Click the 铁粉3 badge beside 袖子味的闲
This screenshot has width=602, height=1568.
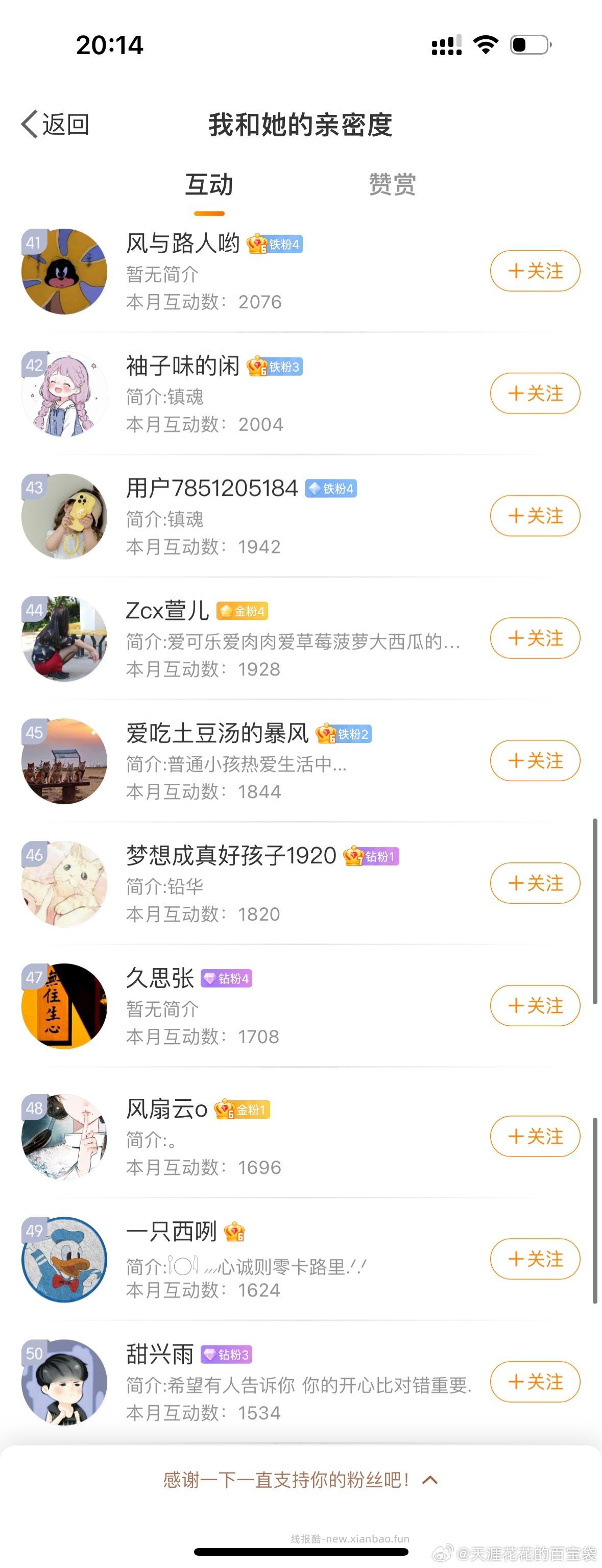point(275,366)
